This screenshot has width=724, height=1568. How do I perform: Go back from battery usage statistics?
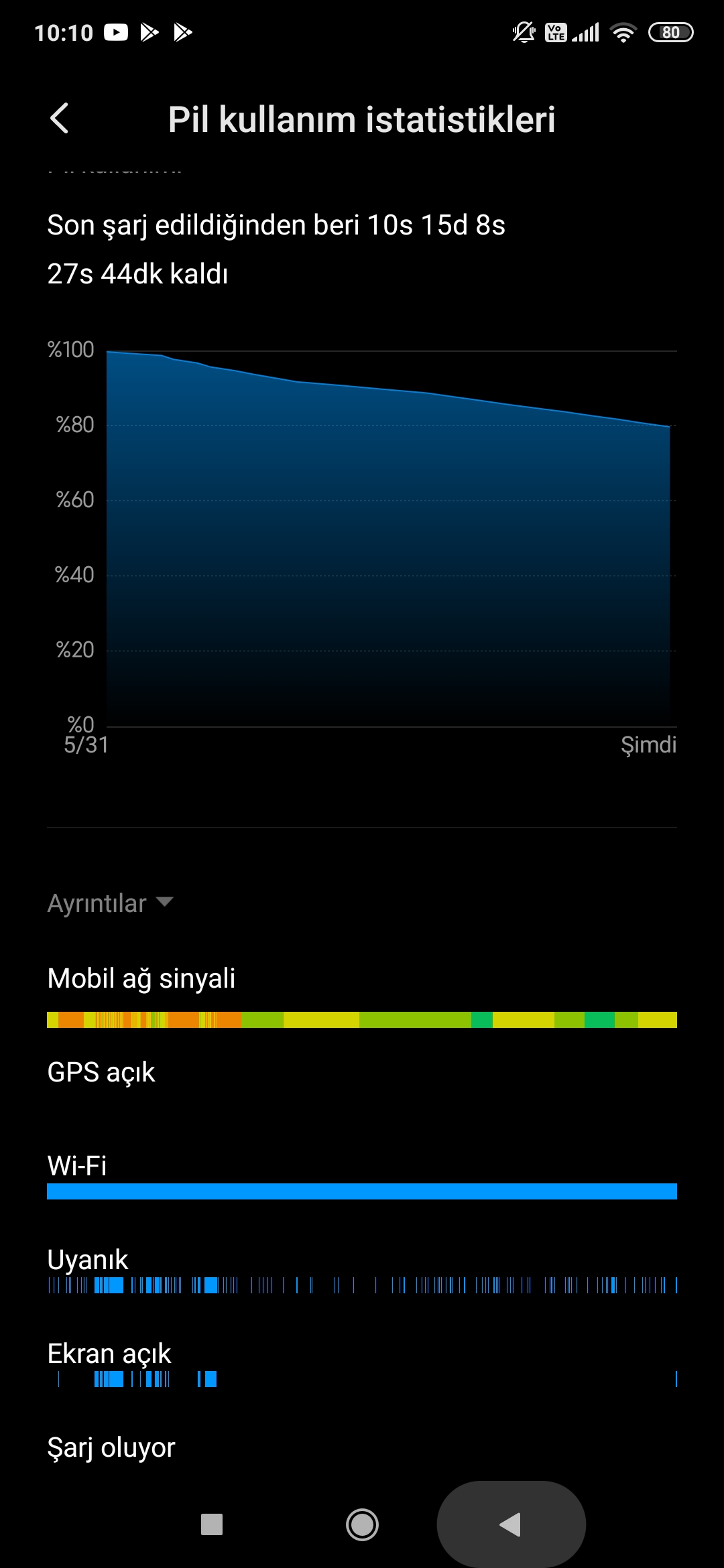[60, 119]
